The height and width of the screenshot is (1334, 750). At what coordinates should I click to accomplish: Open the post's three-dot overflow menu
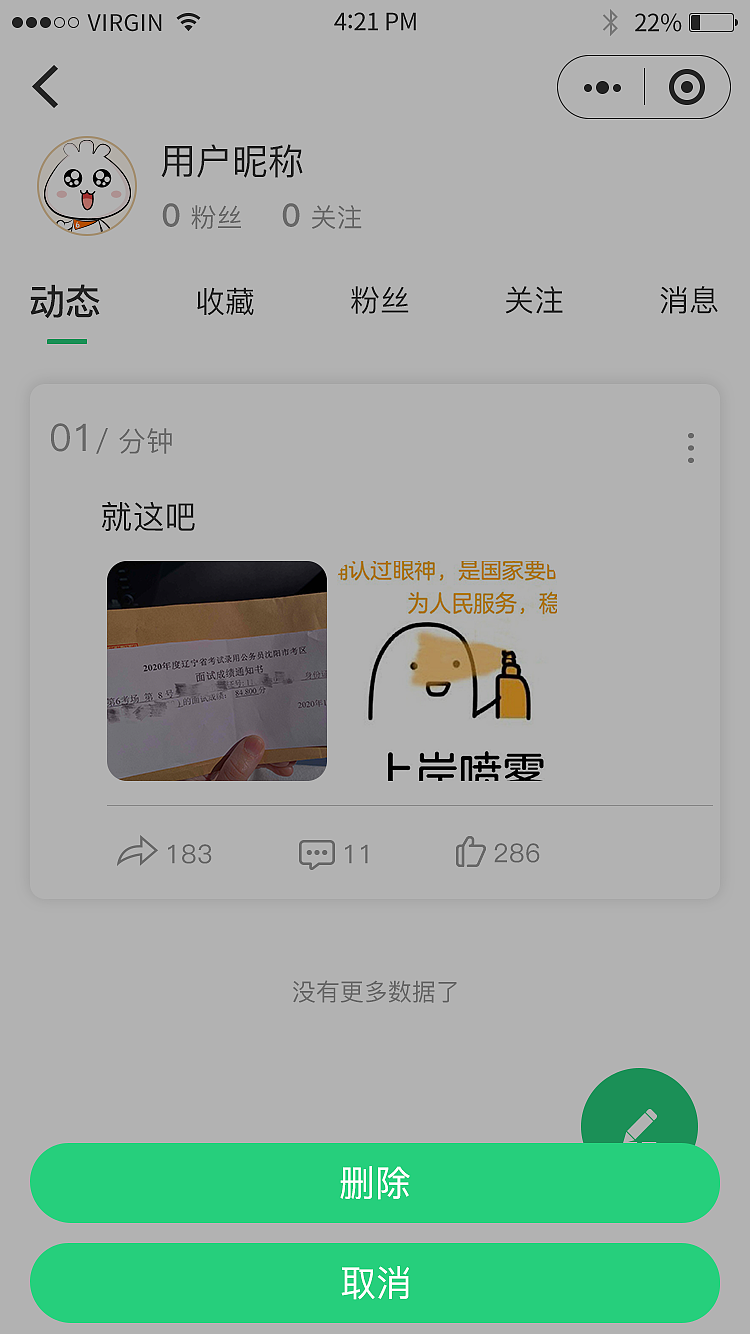point(690,449)
